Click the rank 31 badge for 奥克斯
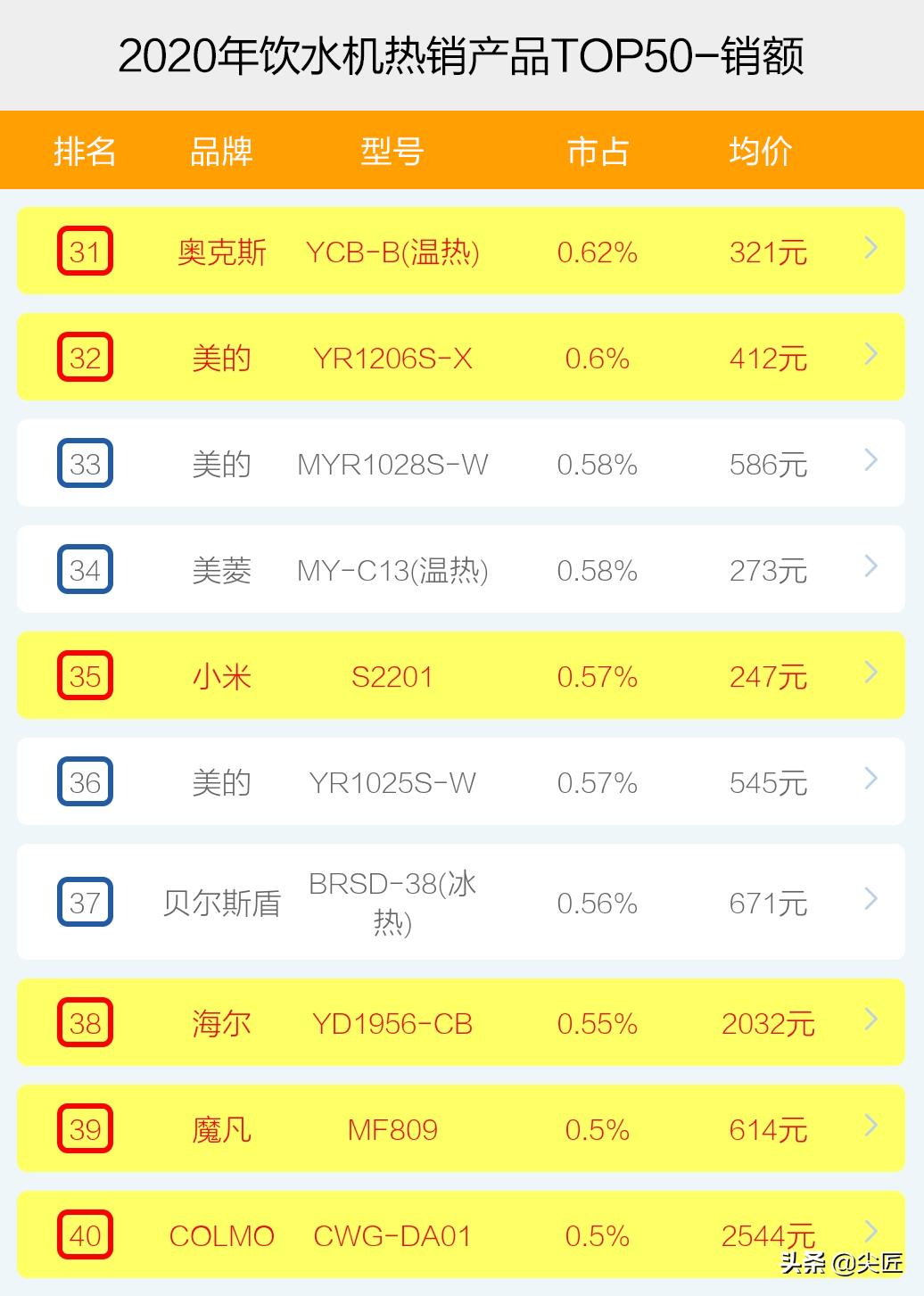 tap(85, 252)
